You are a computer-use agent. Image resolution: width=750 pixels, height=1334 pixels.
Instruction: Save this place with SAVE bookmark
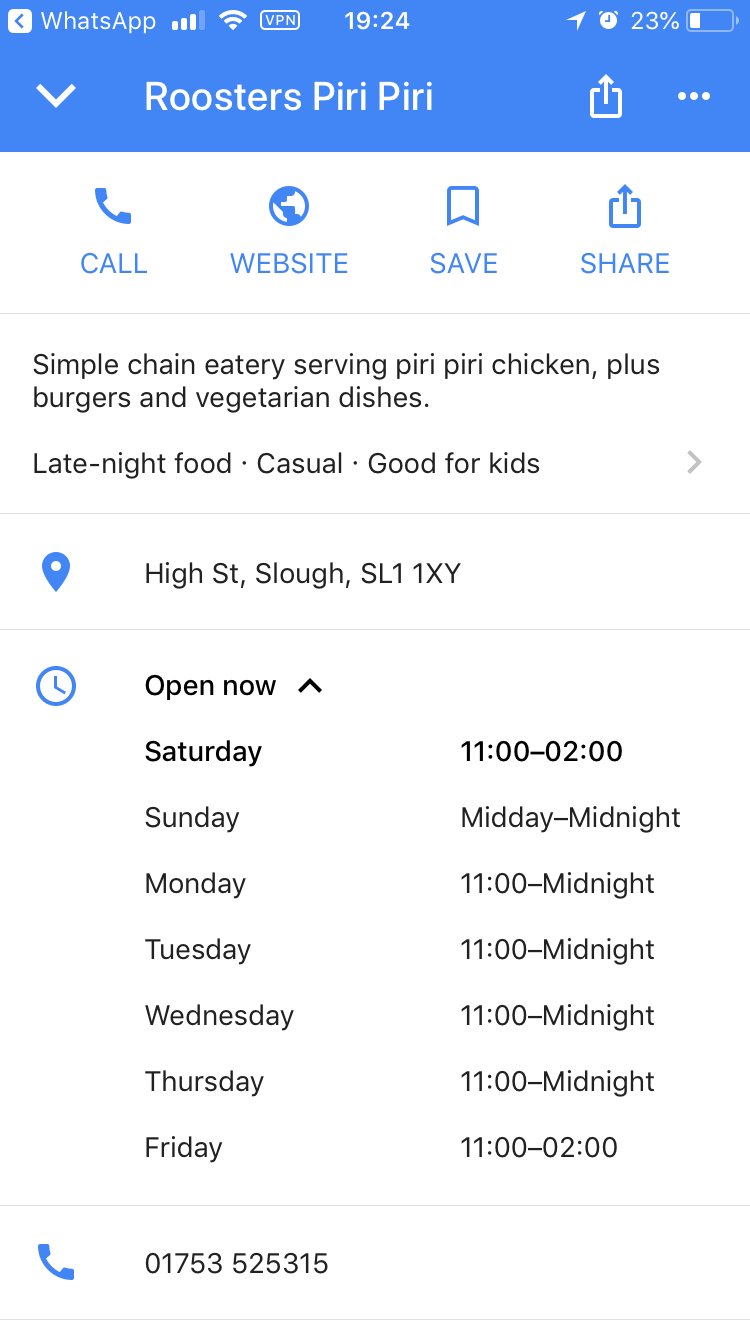[x=463, y=231]
